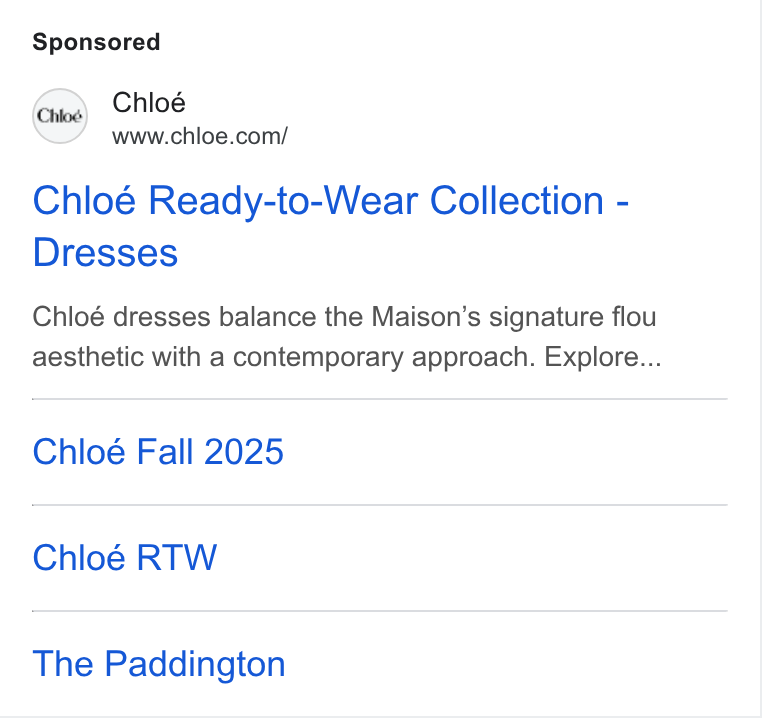Tap the www.chloe.com advertiser URL
This screenshot has width=762, height=718.
click(x=200, y=137)
